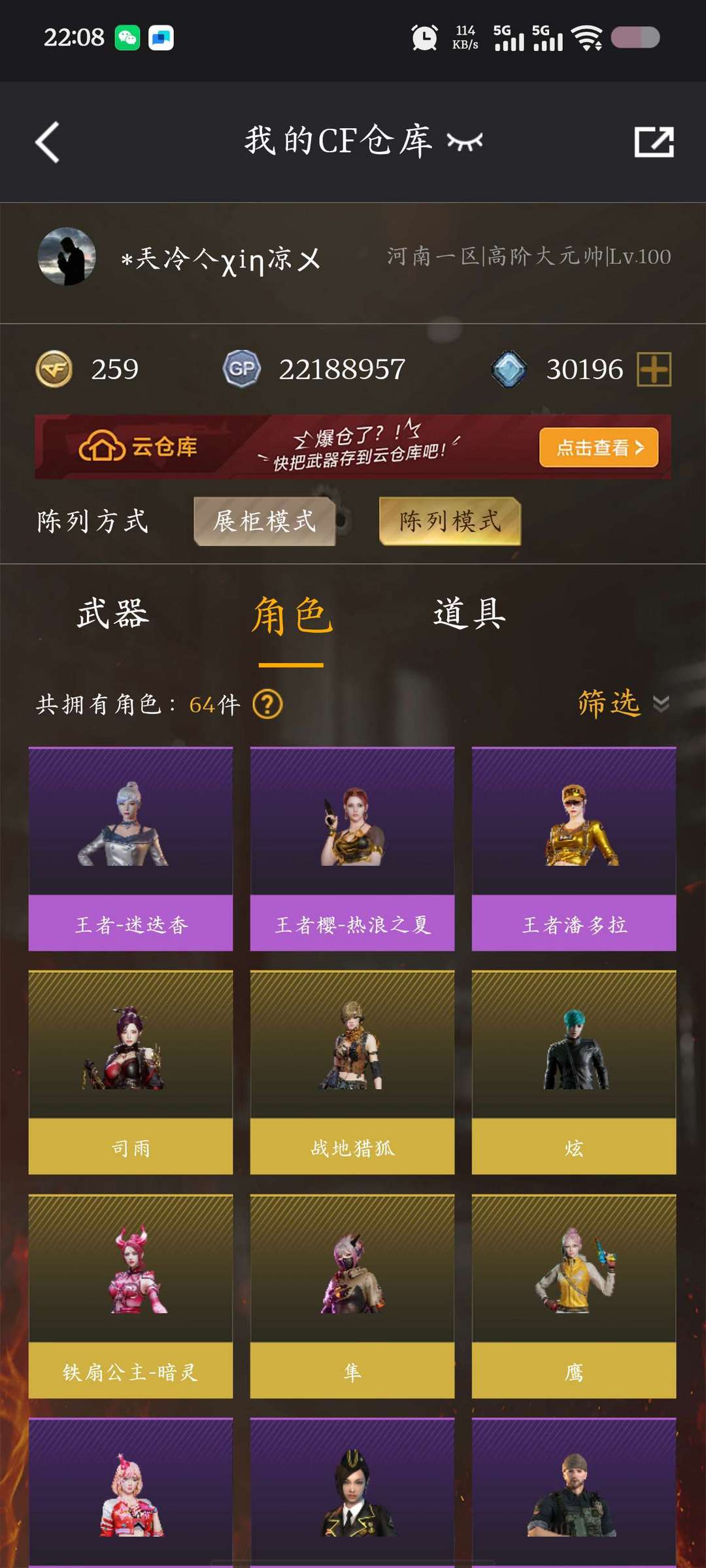Open the 铁扇公主-暗灵 character card

click(131, 1296)
